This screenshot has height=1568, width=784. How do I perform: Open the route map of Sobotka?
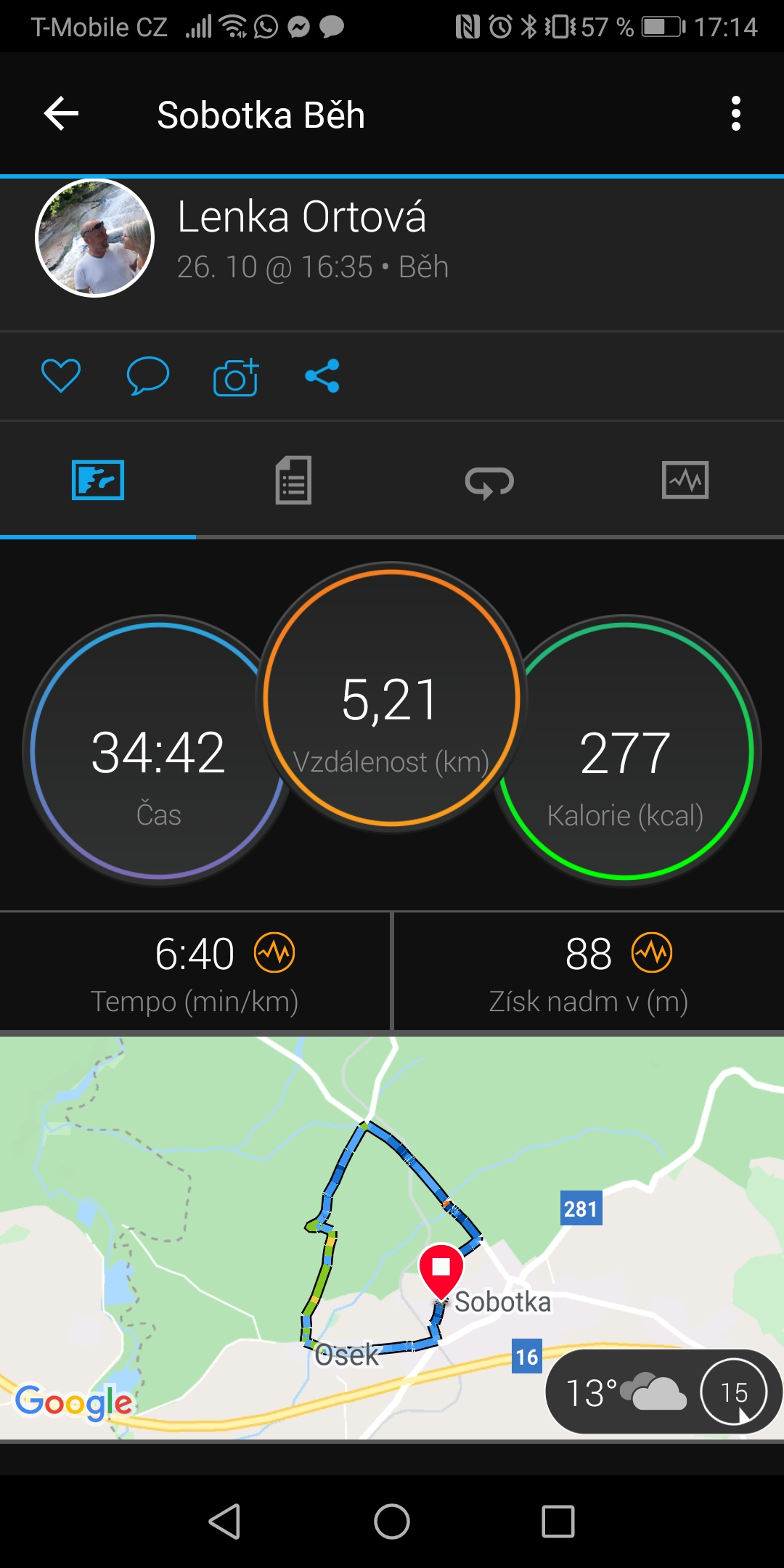pyautogui.click(x=392, y=1238)
